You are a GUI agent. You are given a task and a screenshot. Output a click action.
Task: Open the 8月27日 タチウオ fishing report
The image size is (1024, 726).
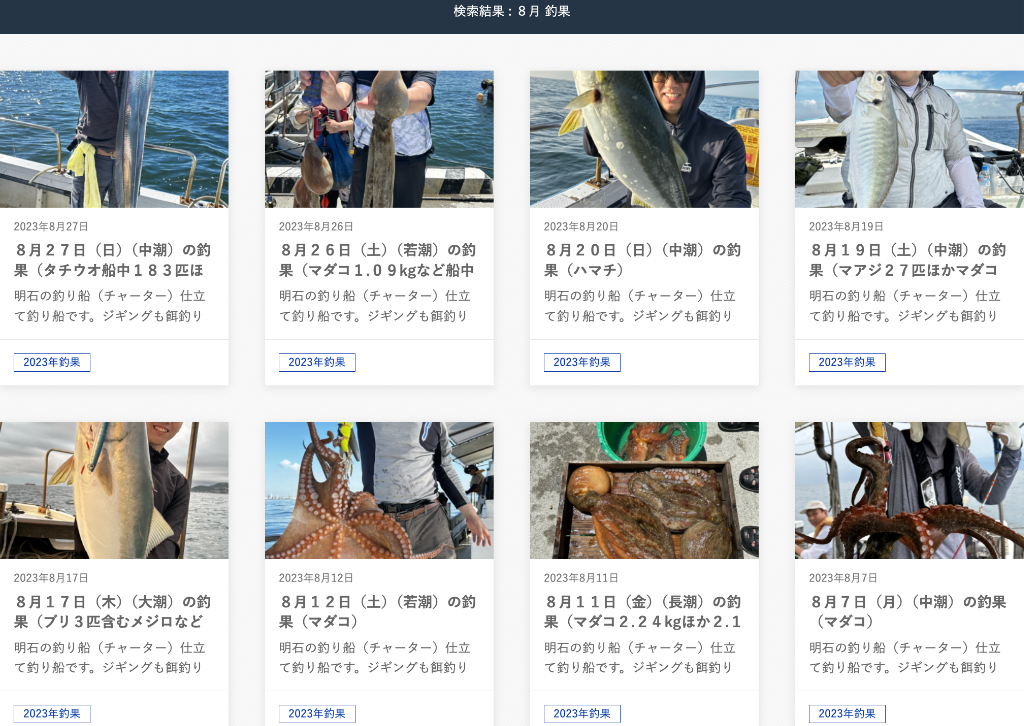point(112,259)
